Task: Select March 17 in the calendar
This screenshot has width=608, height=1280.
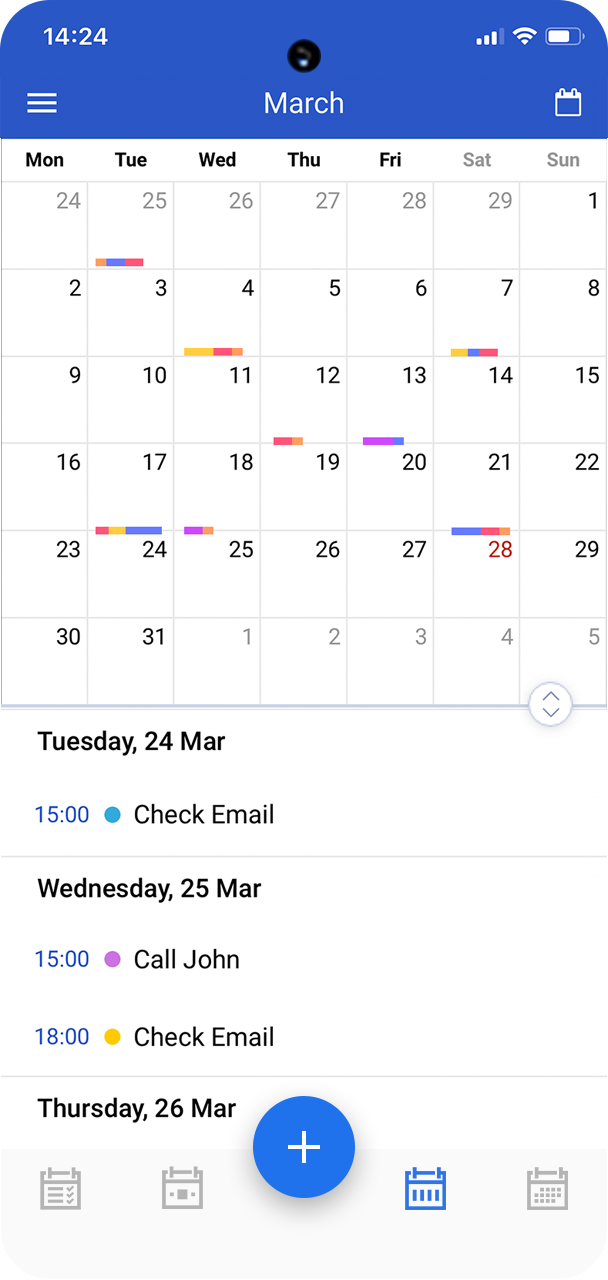Action: [131, 486]
